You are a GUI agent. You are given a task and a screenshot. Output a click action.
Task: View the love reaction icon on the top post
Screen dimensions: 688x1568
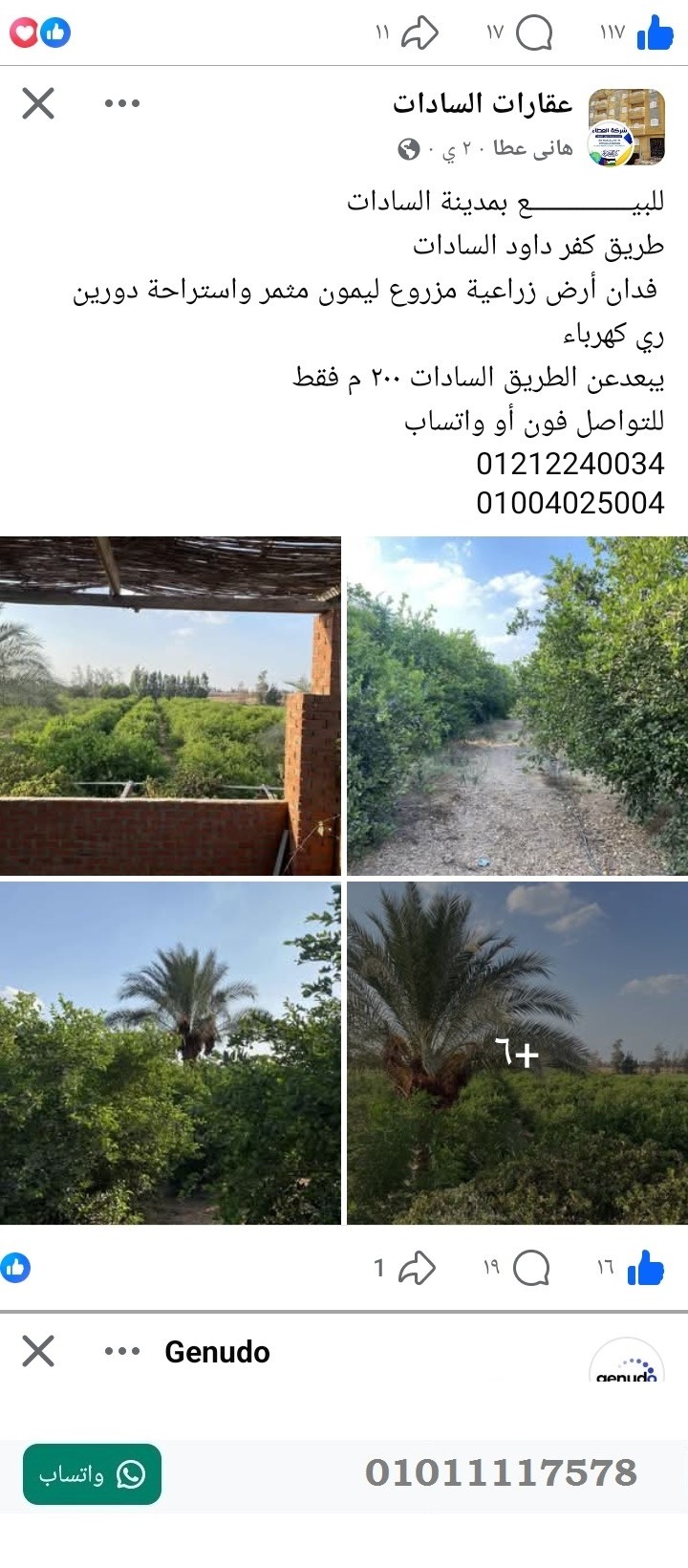pyautogui.click(x=24, y=32)
